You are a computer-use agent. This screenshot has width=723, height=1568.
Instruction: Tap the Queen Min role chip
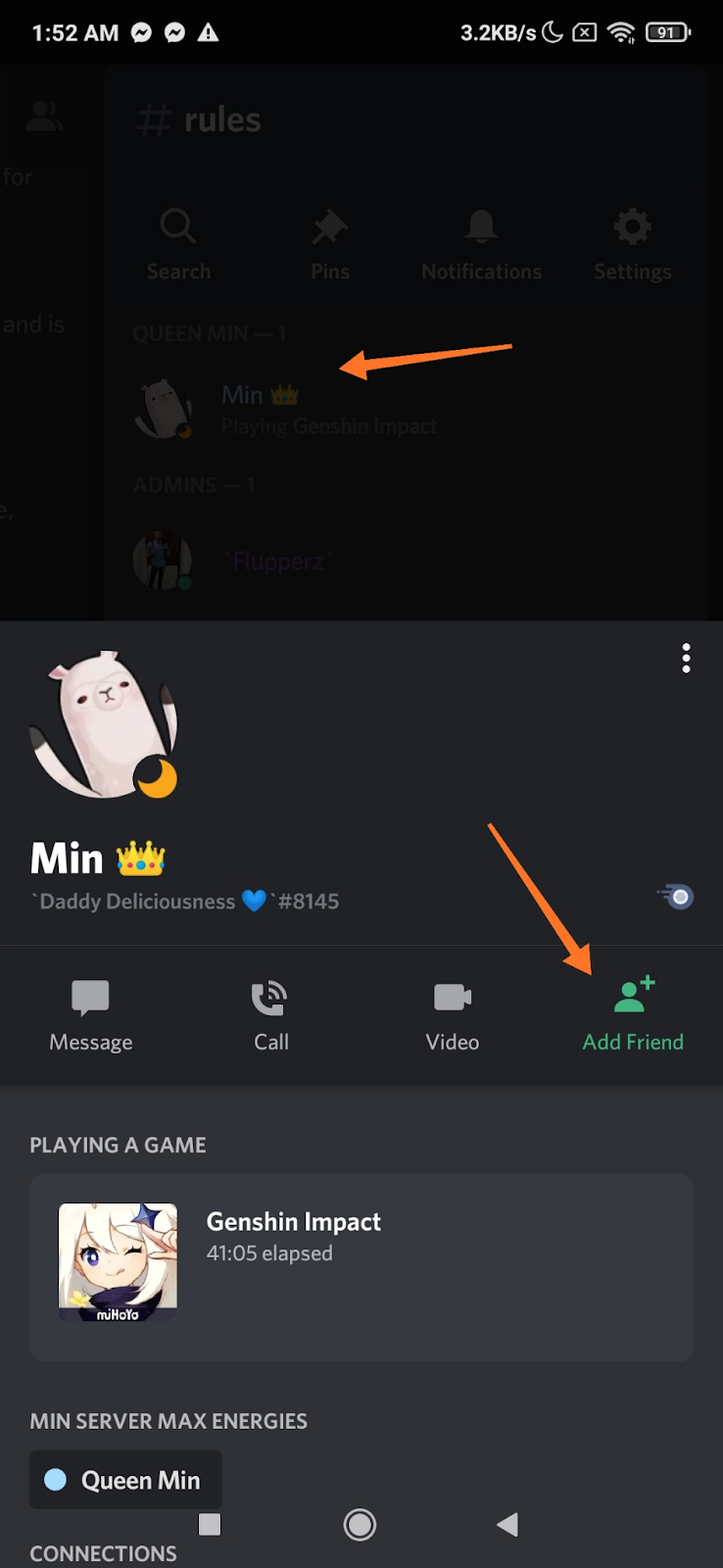coord(126,1479)
